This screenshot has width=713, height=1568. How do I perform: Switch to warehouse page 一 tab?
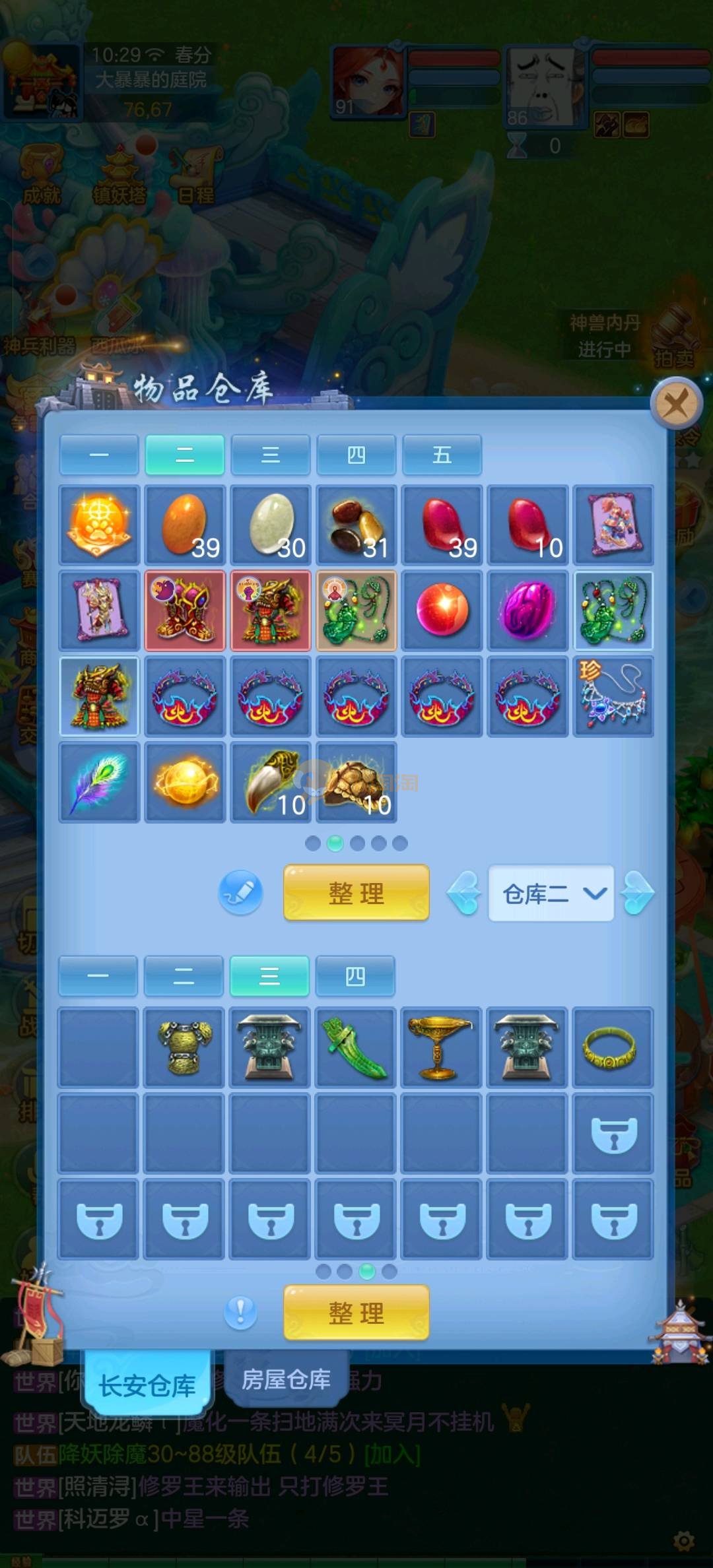[x=99, y=455]
